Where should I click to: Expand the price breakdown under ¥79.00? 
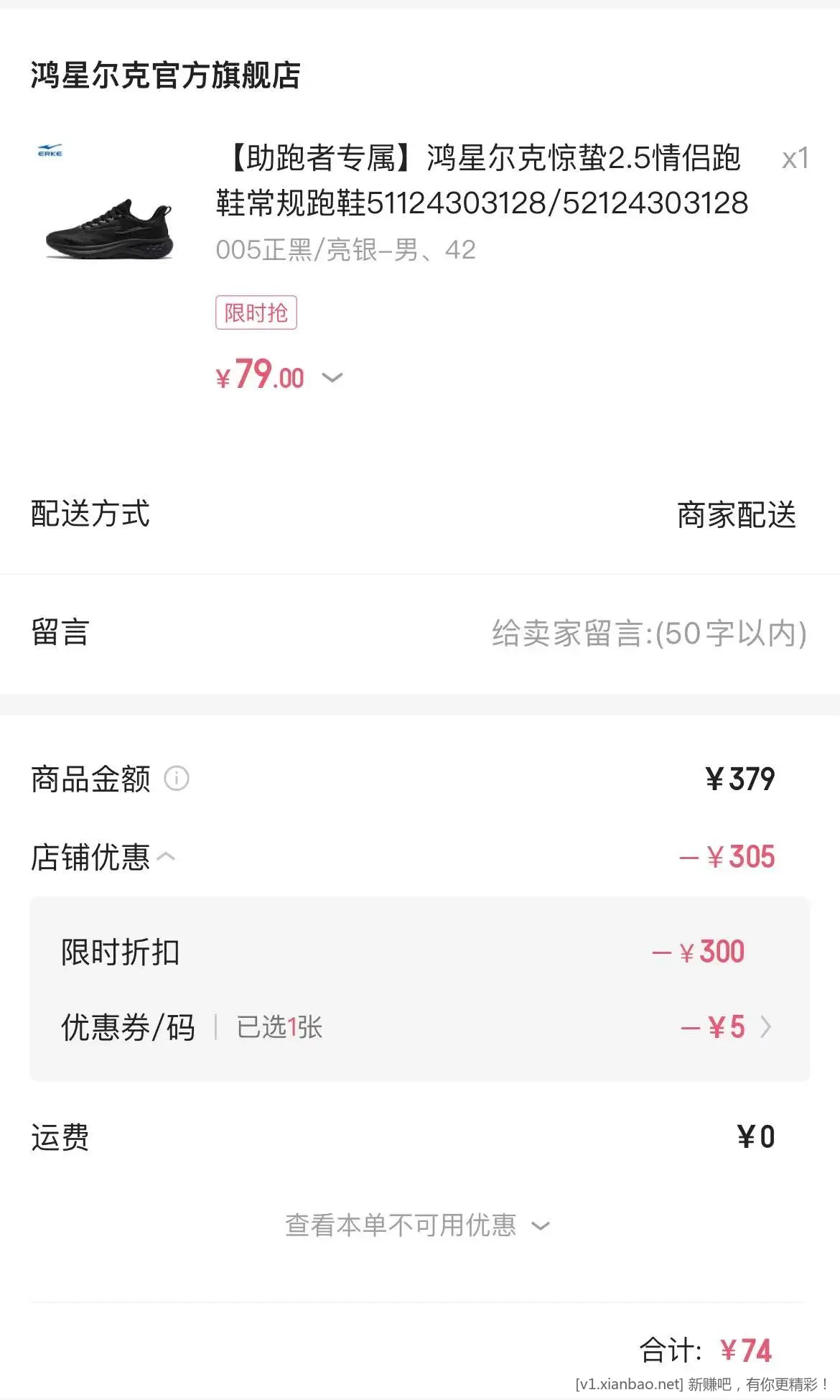pos(332,377)
